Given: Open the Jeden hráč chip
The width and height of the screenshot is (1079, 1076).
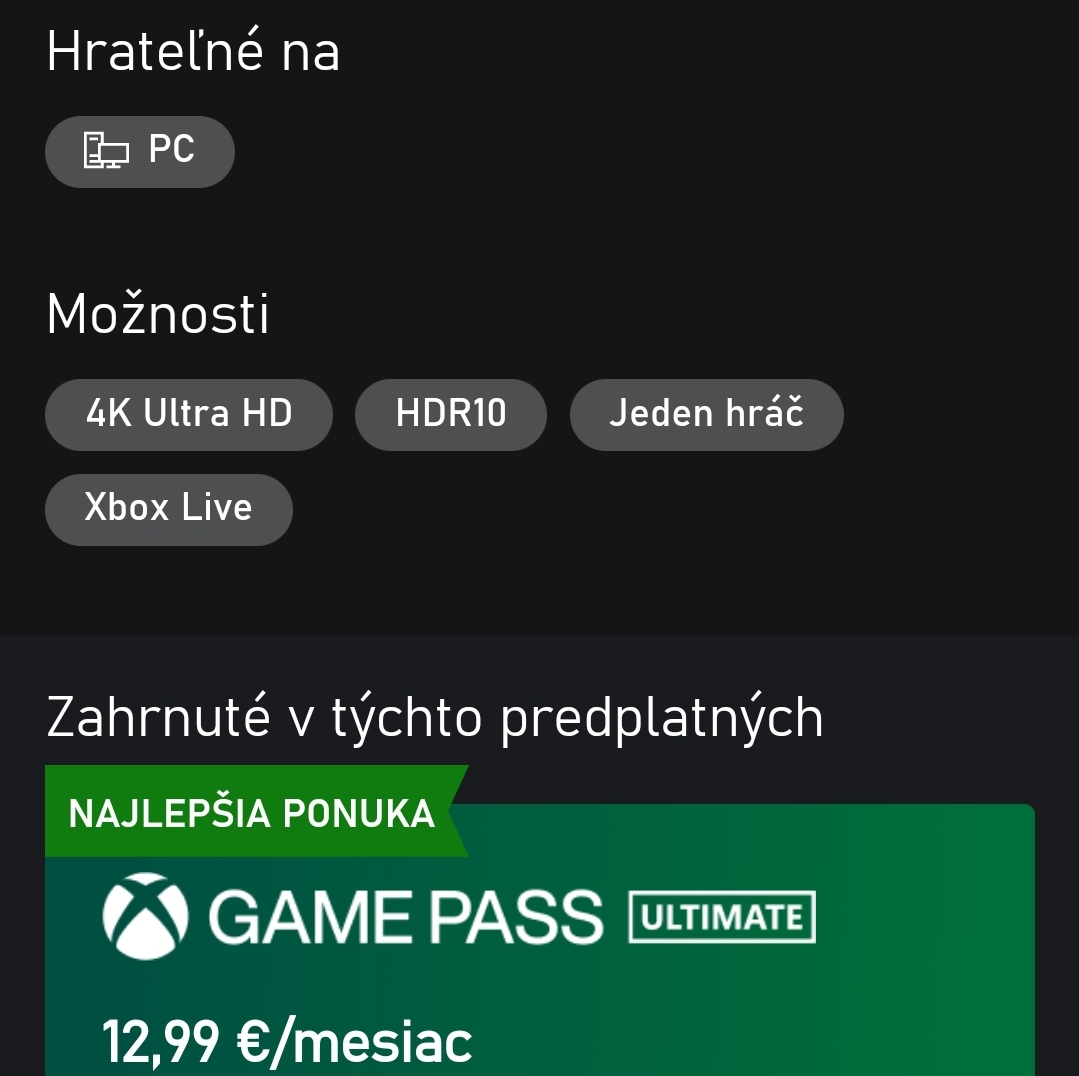Looking at the screenshot, I should (706, 414).
